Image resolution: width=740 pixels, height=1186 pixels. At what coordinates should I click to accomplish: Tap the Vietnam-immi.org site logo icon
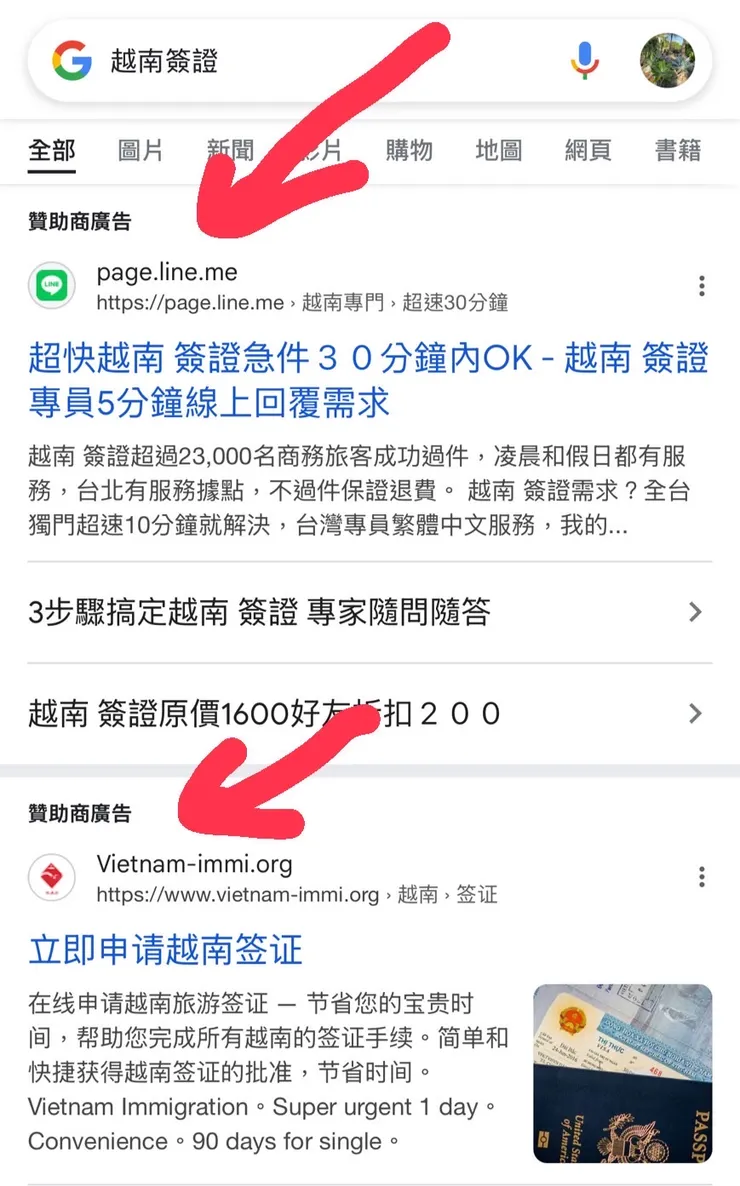click(51, 876)
